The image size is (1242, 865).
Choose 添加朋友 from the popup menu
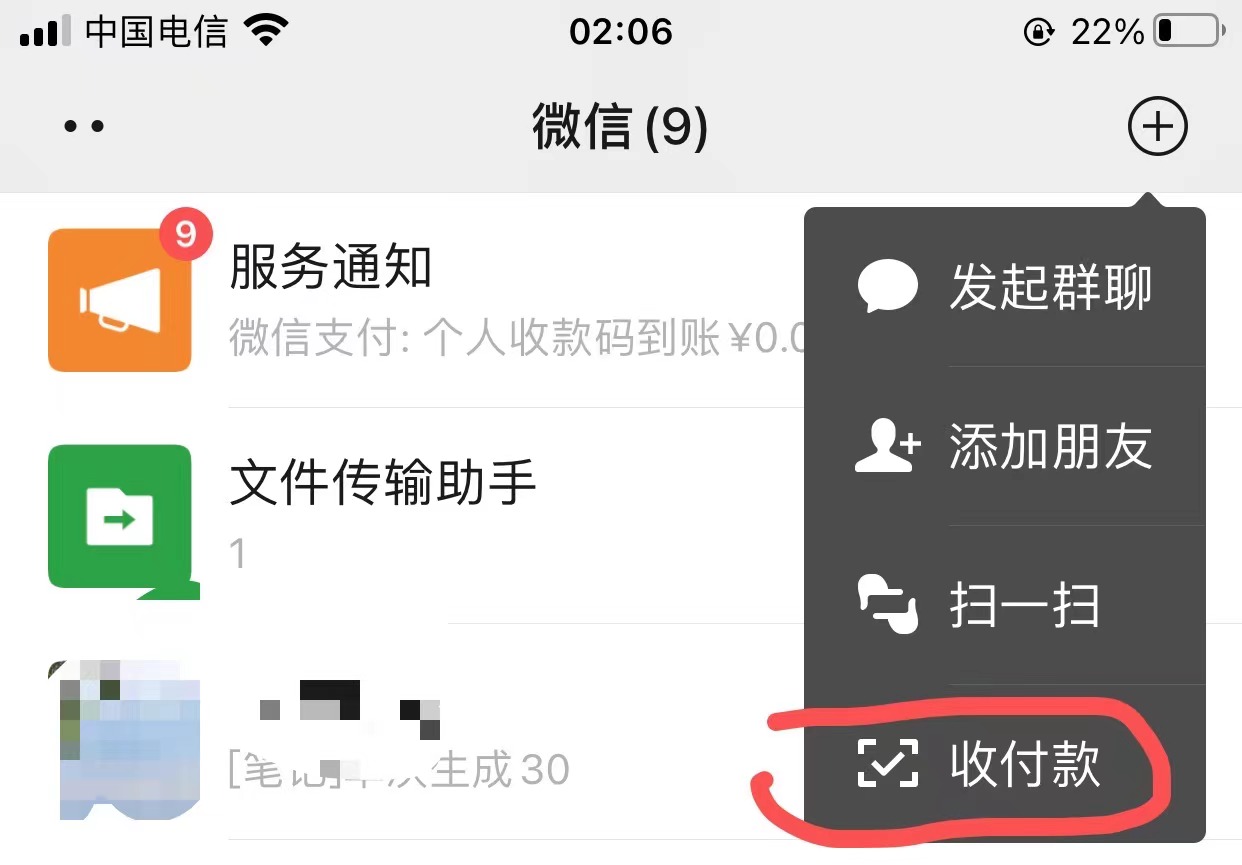pyautogui.click(x=1005, y=447)
